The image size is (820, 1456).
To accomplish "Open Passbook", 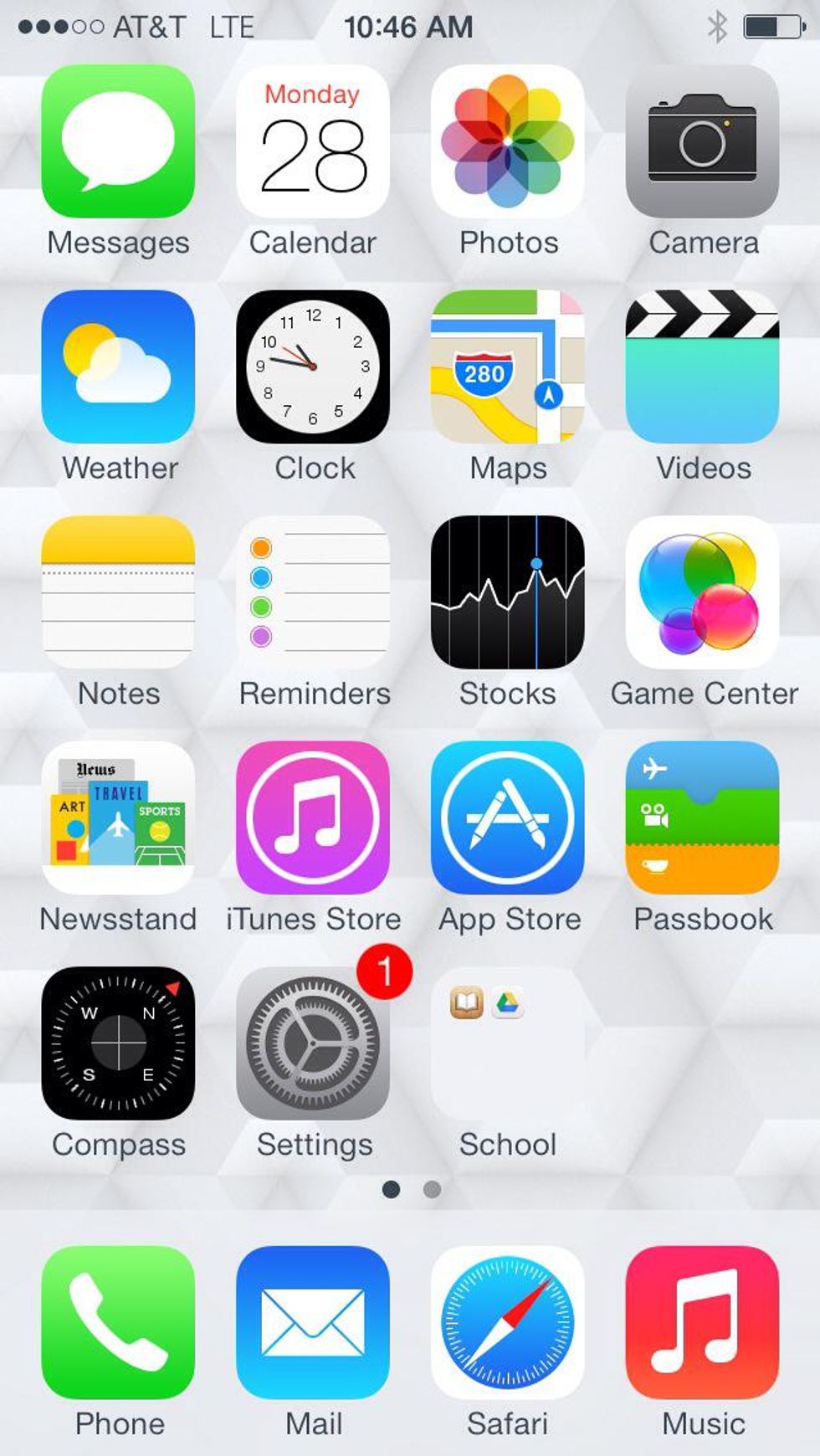I will [703, 818].
